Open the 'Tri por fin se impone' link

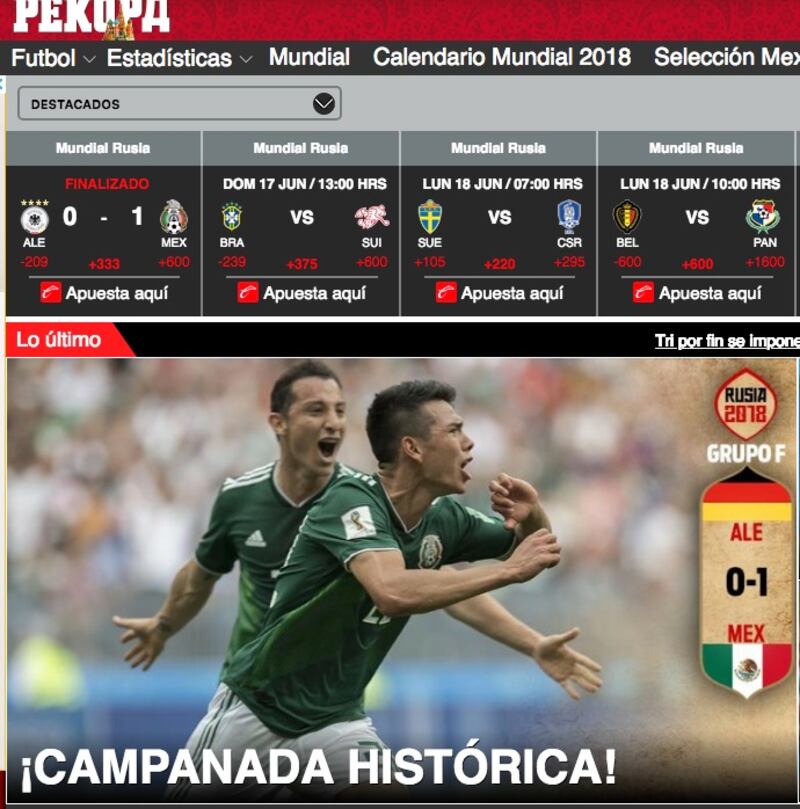[x=727, y=341]
